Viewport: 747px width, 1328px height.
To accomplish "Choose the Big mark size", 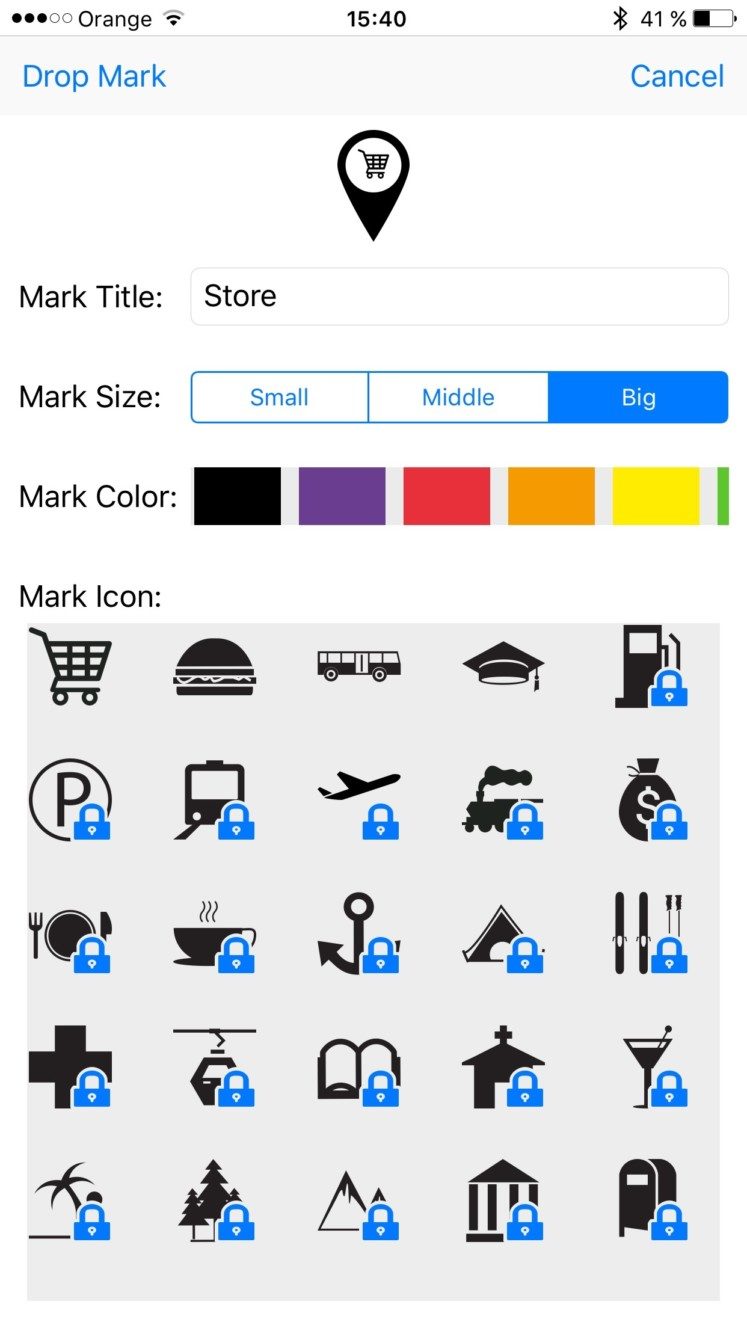I will tap(638, 397).
